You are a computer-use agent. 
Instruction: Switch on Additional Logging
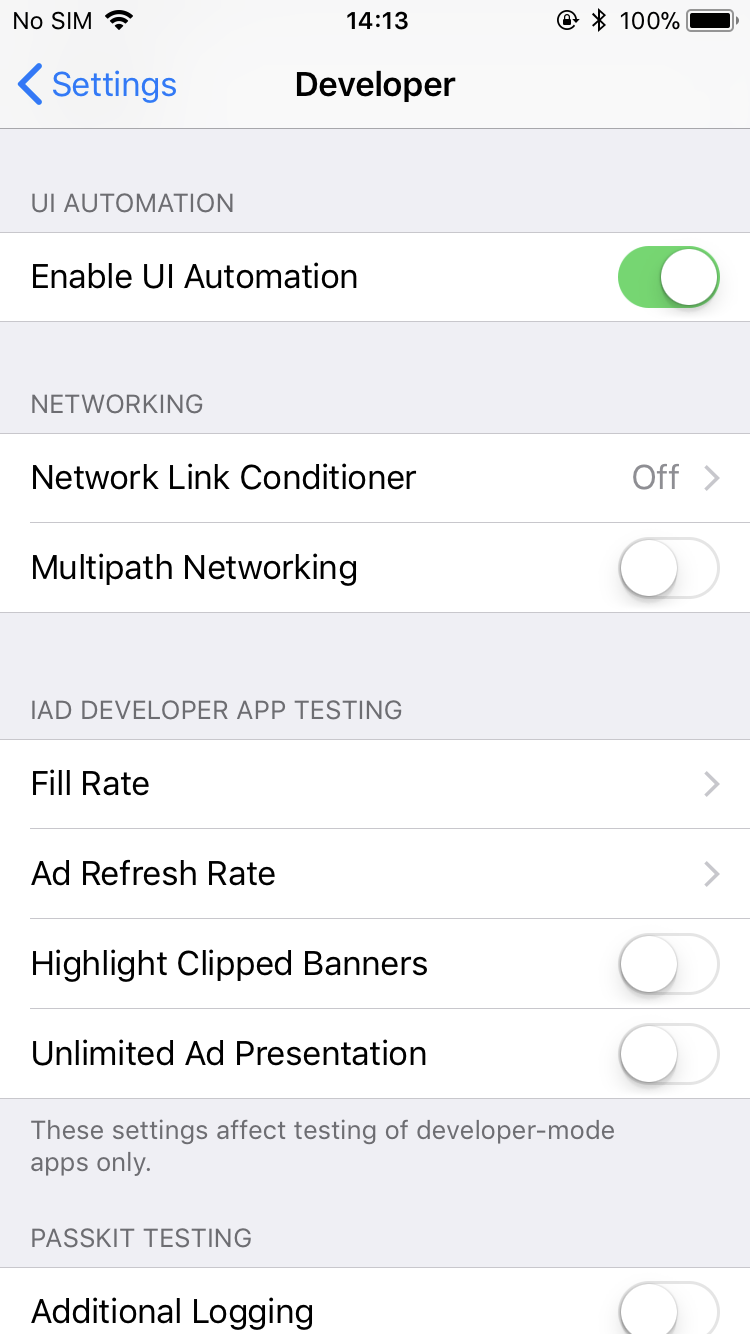click(x=668, y=1308)
